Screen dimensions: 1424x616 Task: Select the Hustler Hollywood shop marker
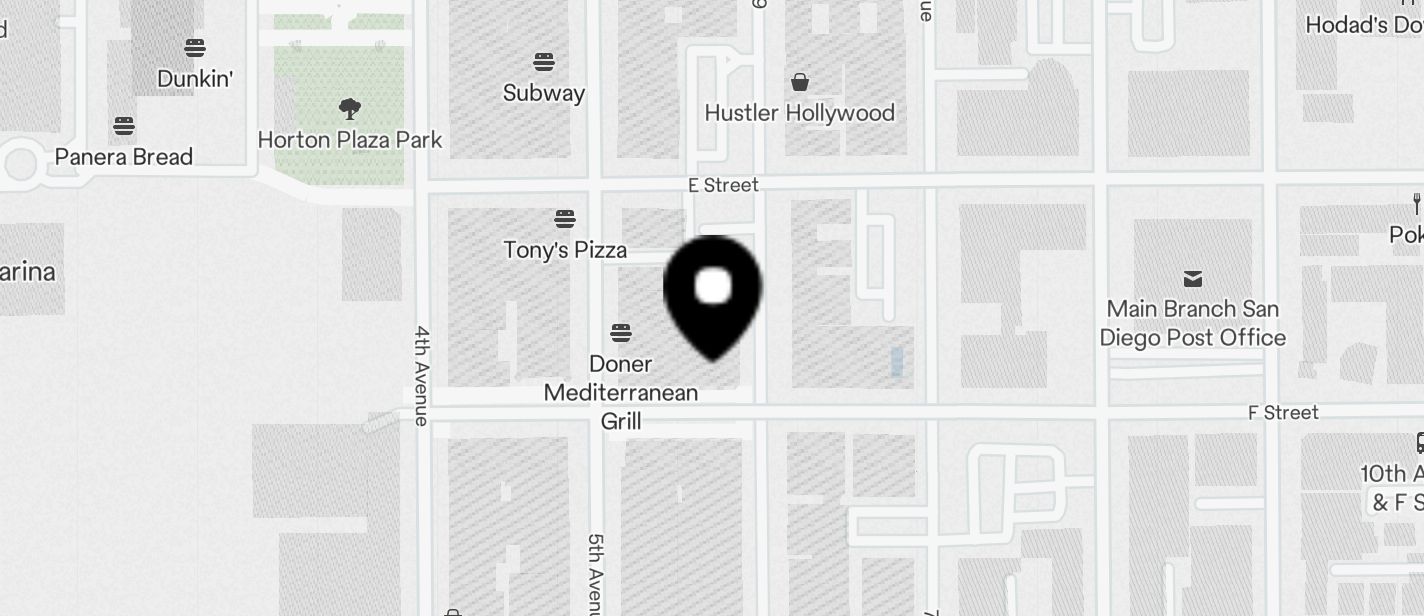pyautogui.click(x=800, y=82)
